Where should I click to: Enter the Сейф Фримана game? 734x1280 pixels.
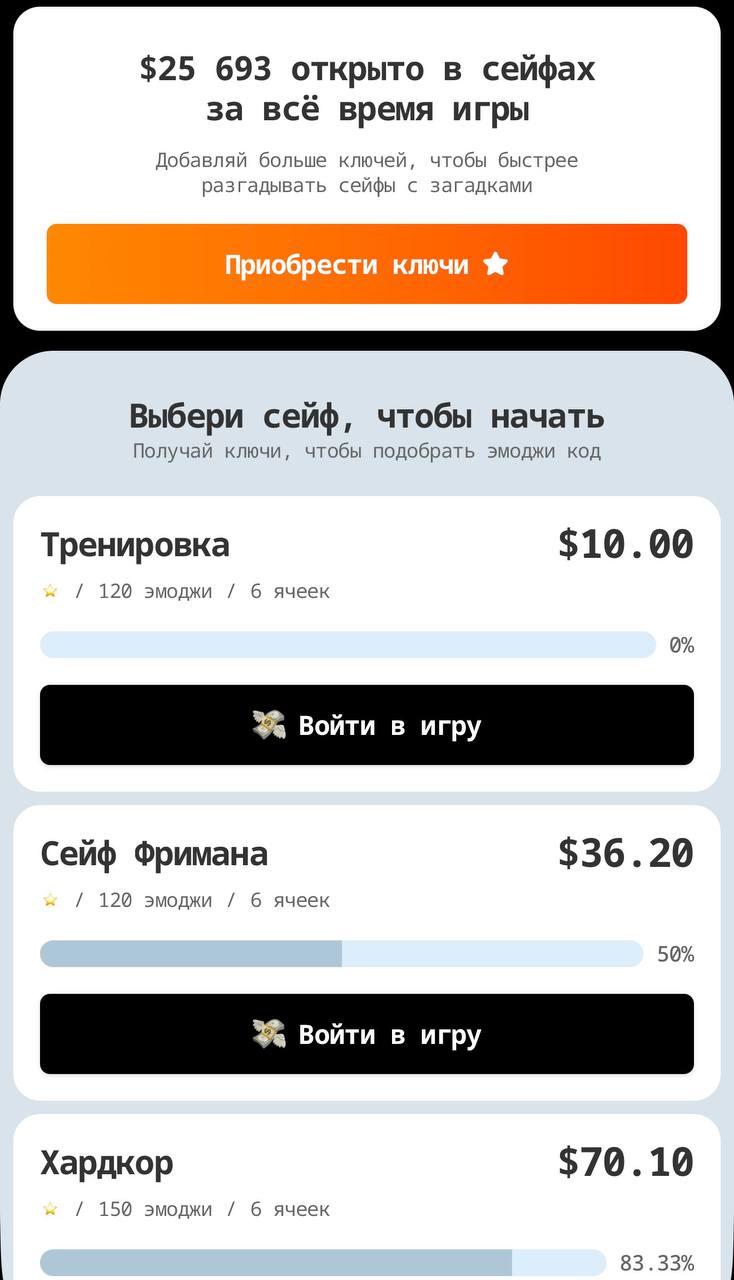point(366,1034)
